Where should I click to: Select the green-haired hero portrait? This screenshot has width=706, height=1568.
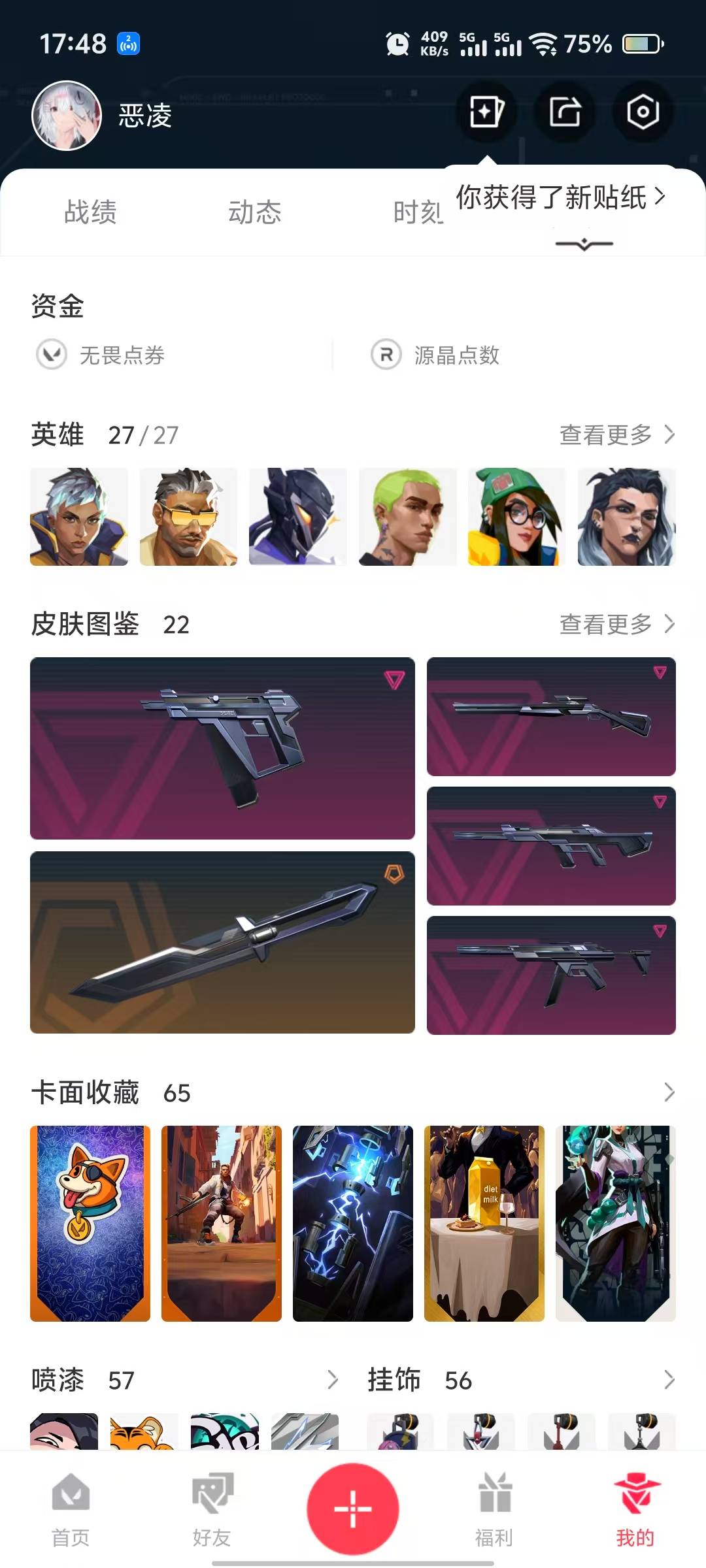tap(407, 517)
